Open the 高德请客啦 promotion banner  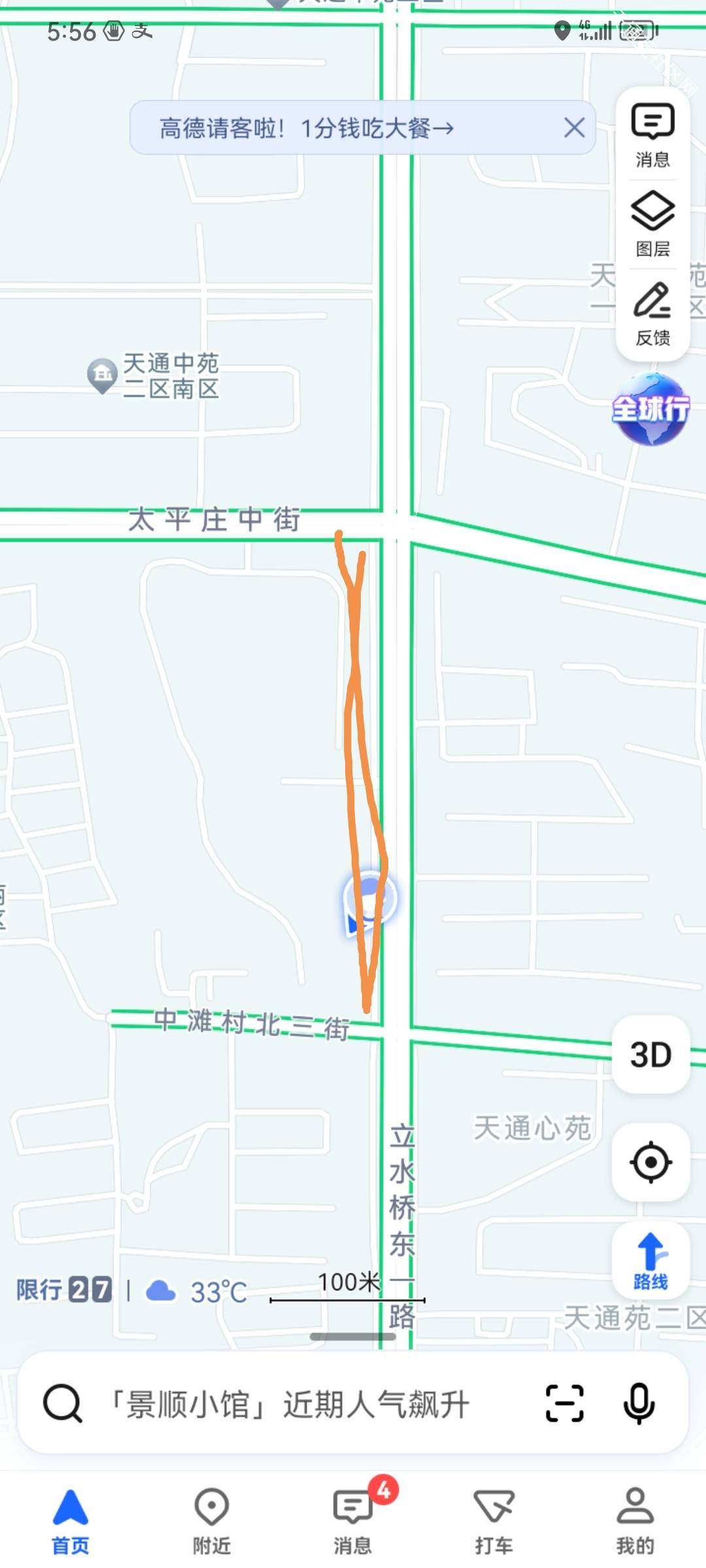pos(306,128)
